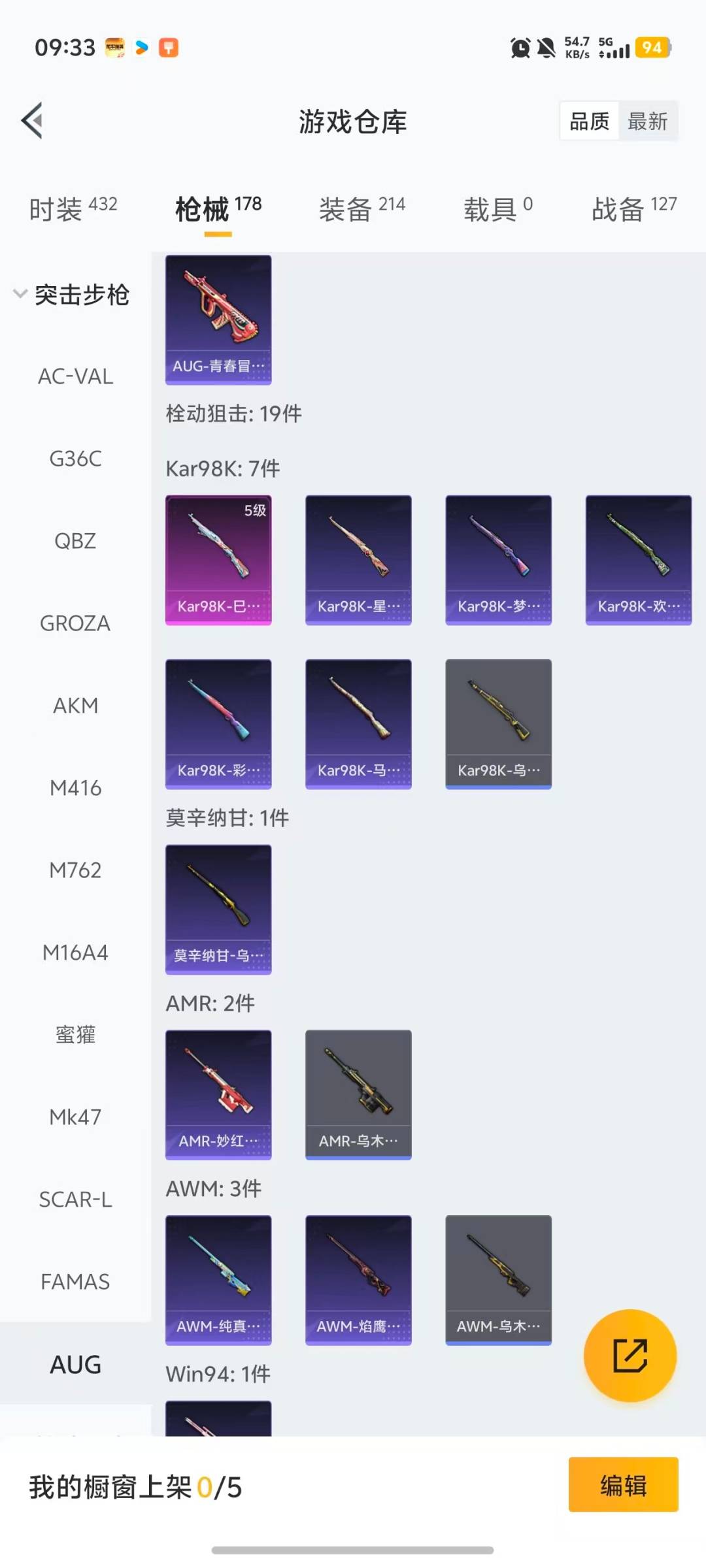
Task: Tap the 编辑 button at bottom right
Action: [624, 1484]
